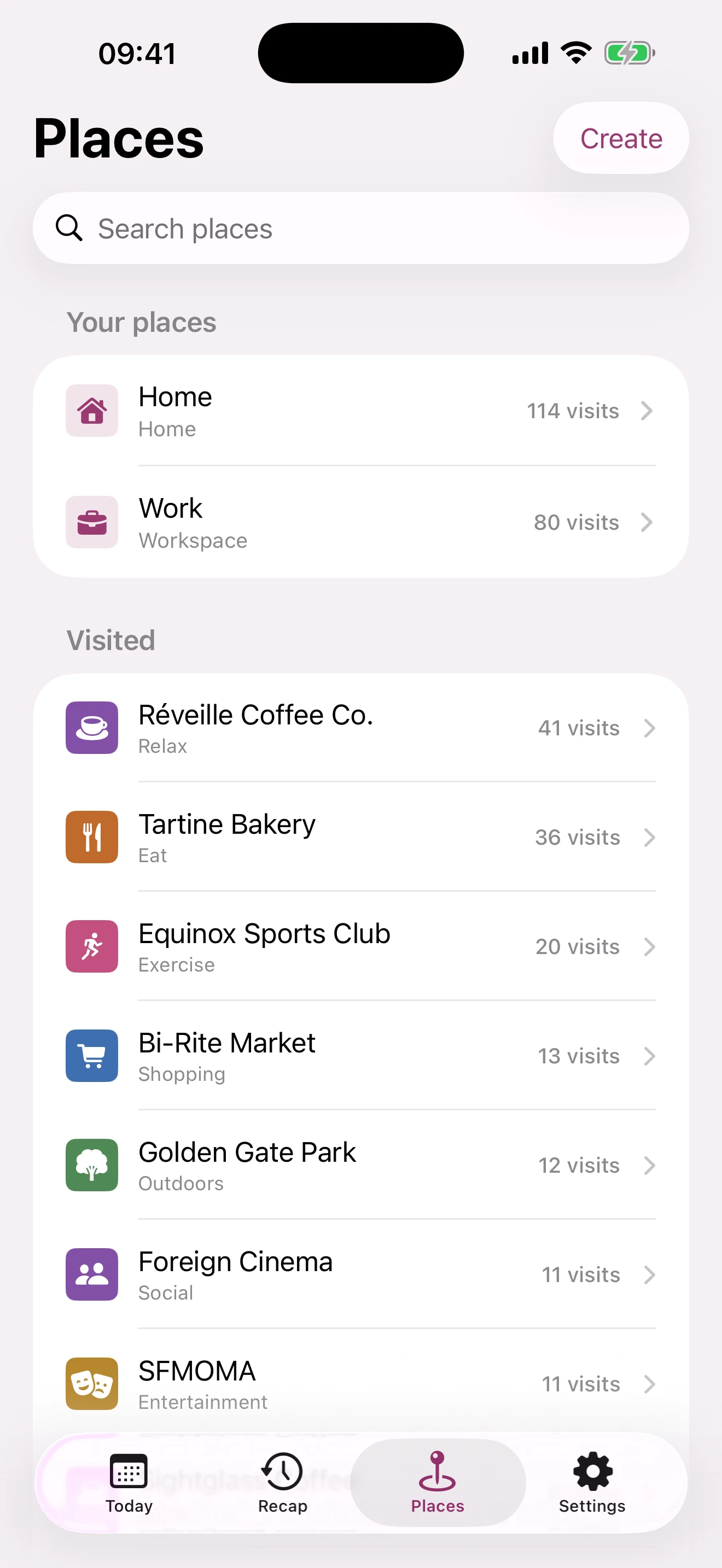Open the Settings tab
722x1568 pixels.
pos(592,1483)
